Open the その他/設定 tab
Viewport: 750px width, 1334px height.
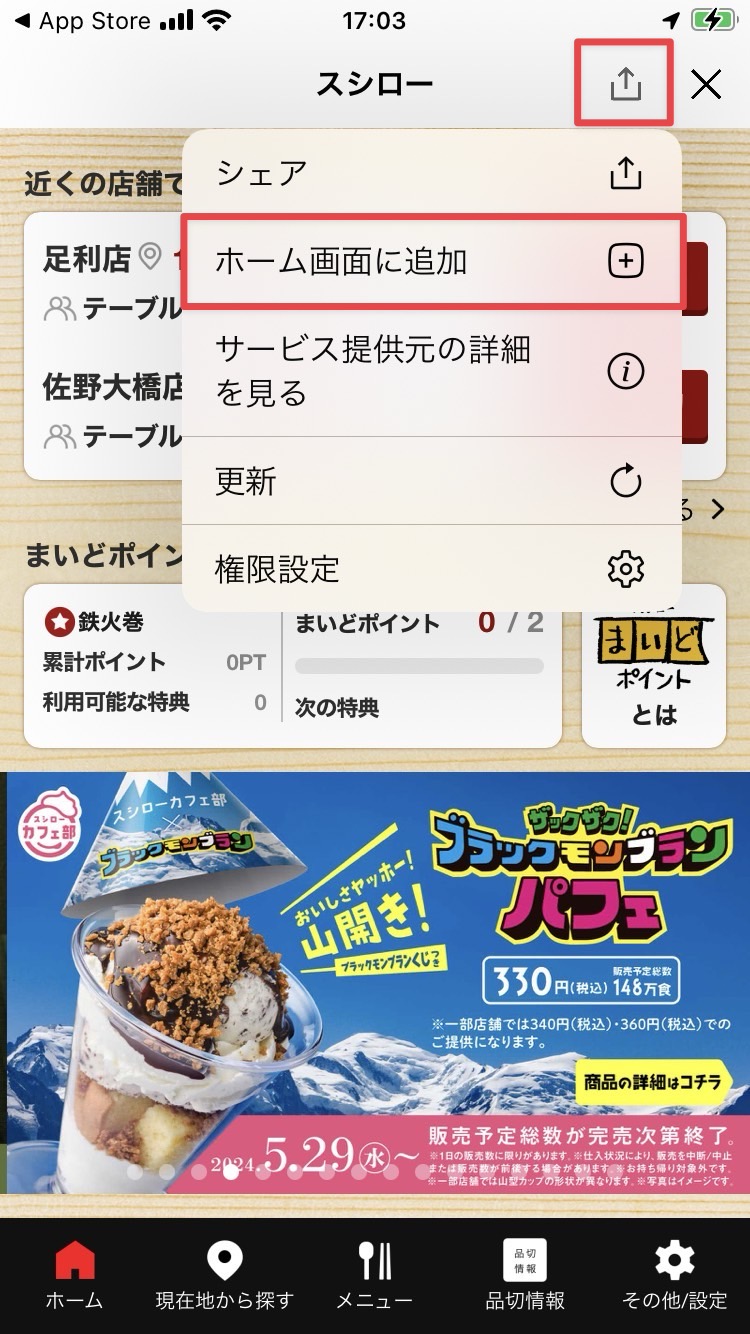[x=675, y=1275]
